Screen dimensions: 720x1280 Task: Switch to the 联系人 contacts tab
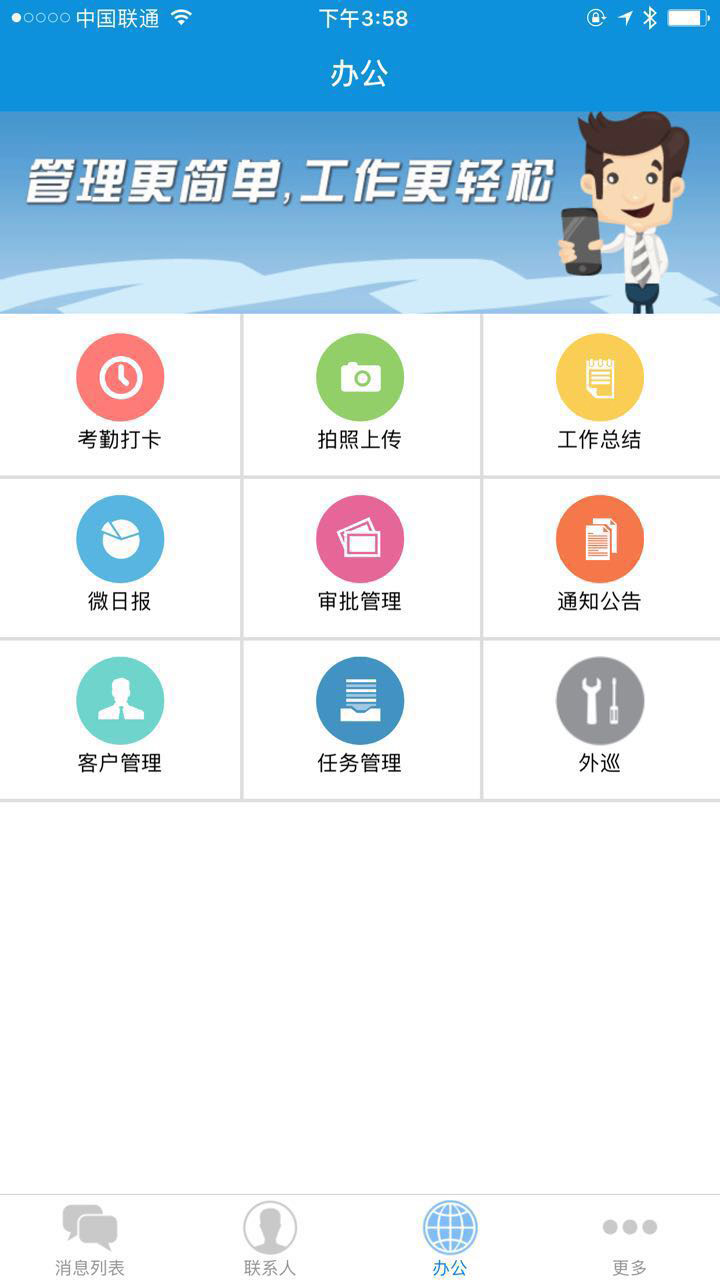[x=270, y=1235]
